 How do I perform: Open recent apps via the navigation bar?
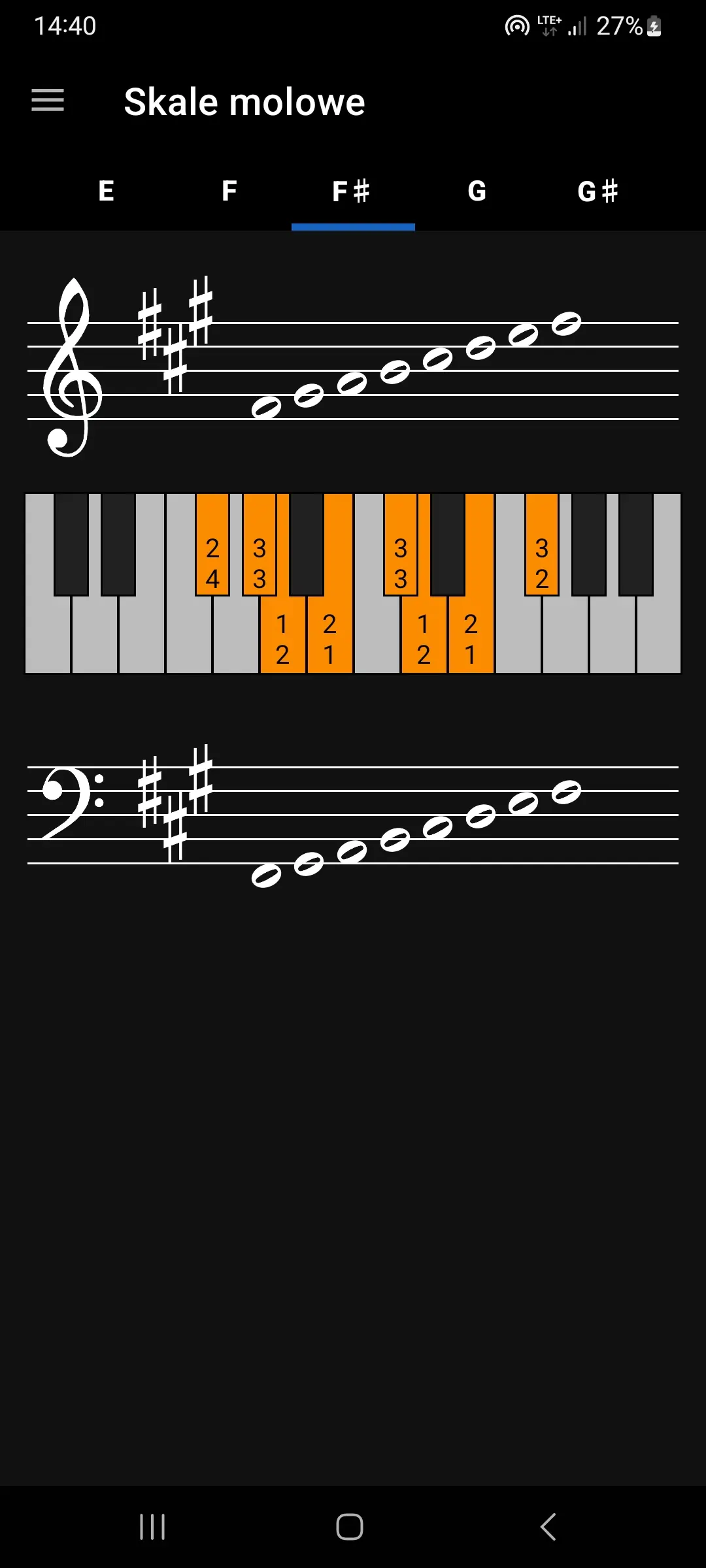coord(152,1527)
